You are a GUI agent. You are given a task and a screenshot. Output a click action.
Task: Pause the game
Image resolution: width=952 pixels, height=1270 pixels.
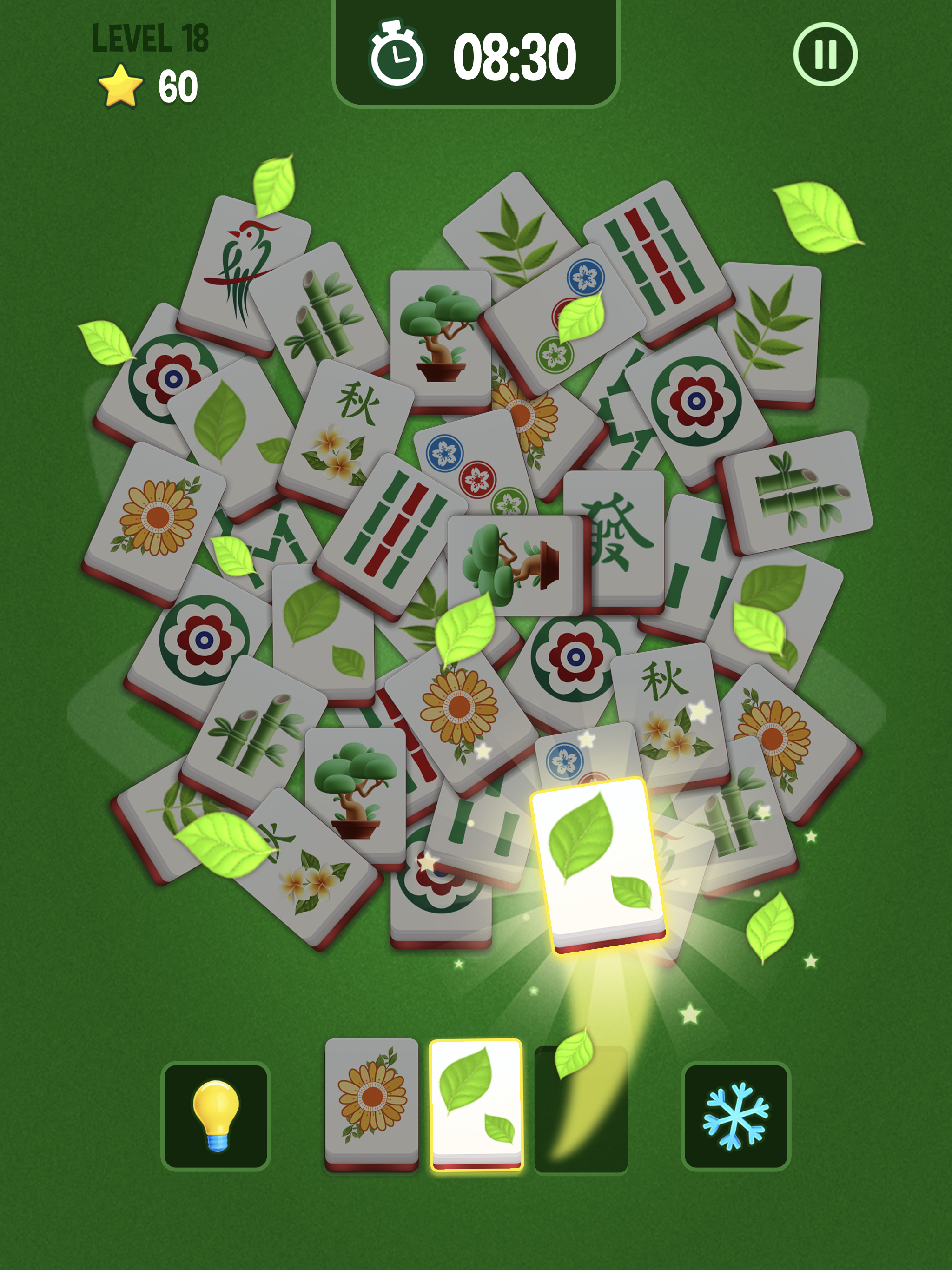click(825, 54)
